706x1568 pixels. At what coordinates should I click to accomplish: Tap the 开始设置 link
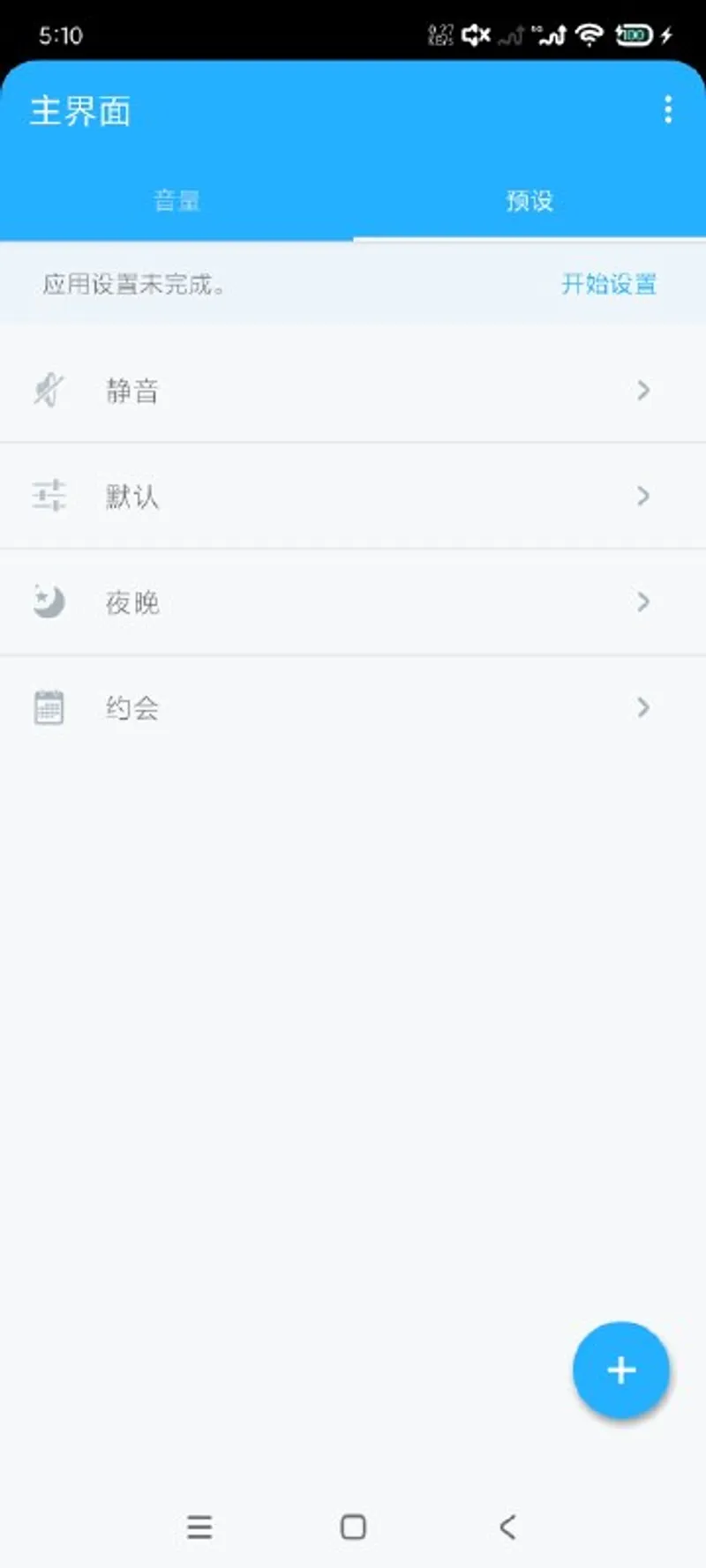610,284
